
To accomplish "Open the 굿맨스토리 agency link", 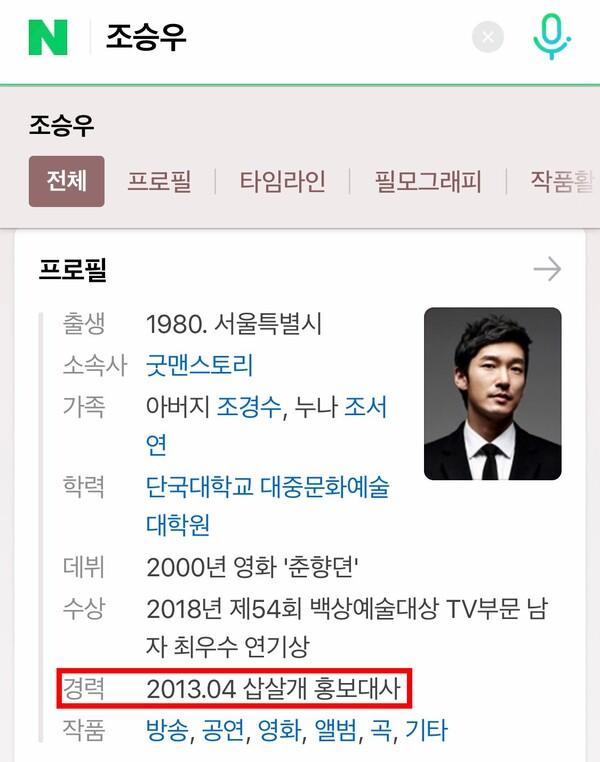I will pos(200,365).
